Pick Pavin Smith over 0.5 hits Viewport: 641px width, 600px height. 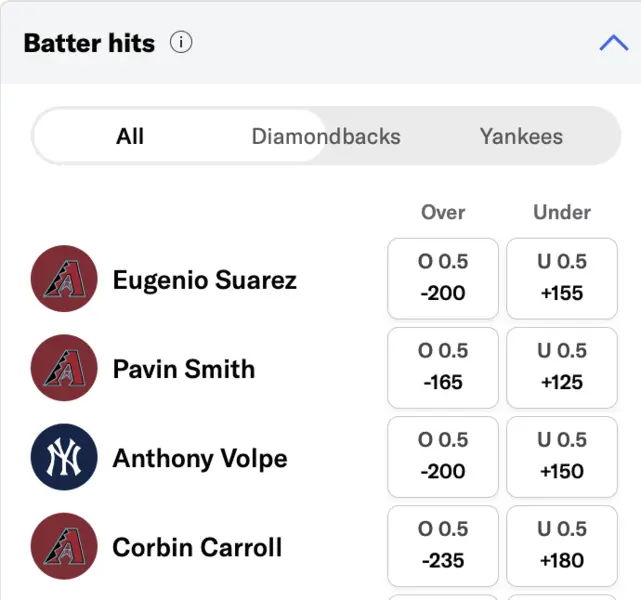(x=443, y=367)
